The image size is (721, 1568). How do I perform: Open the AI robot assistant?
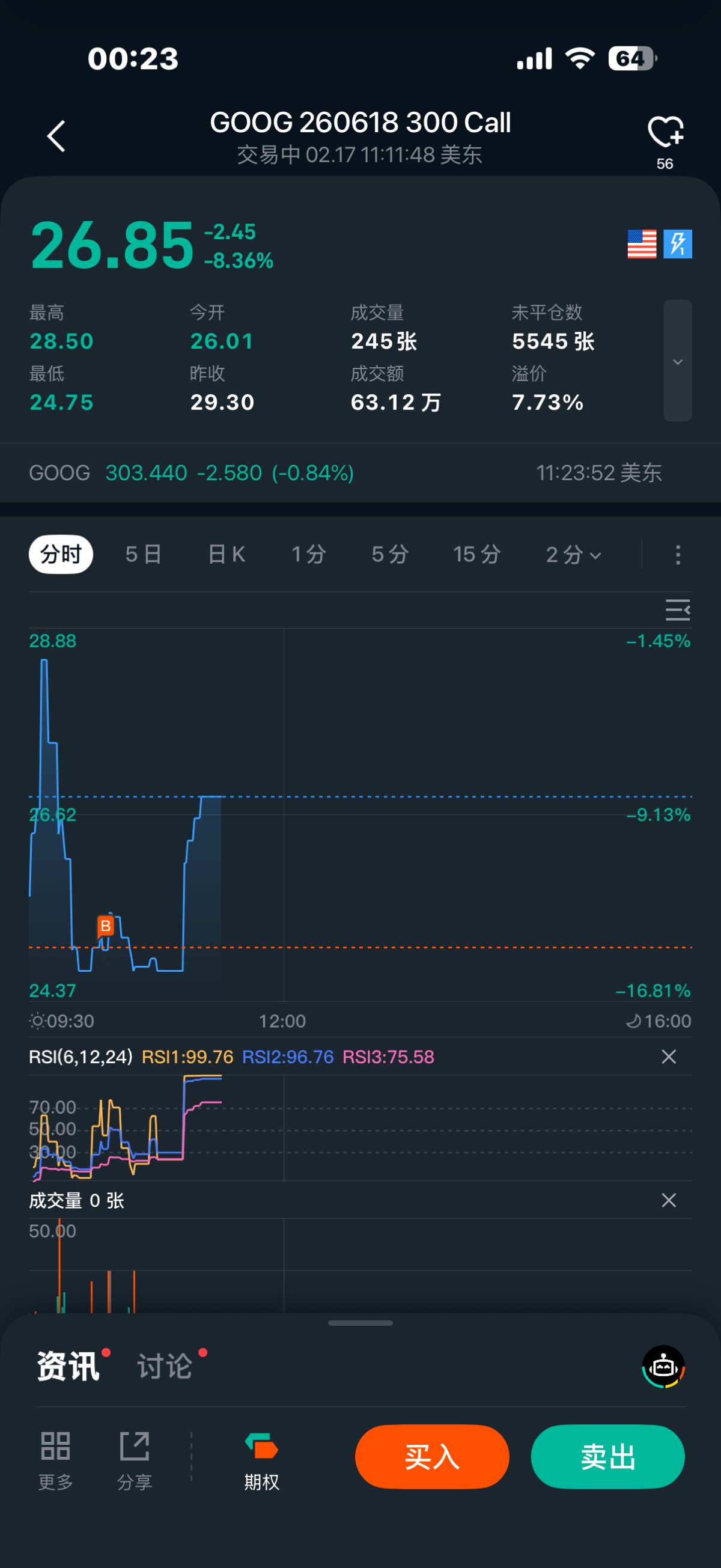663,1367
